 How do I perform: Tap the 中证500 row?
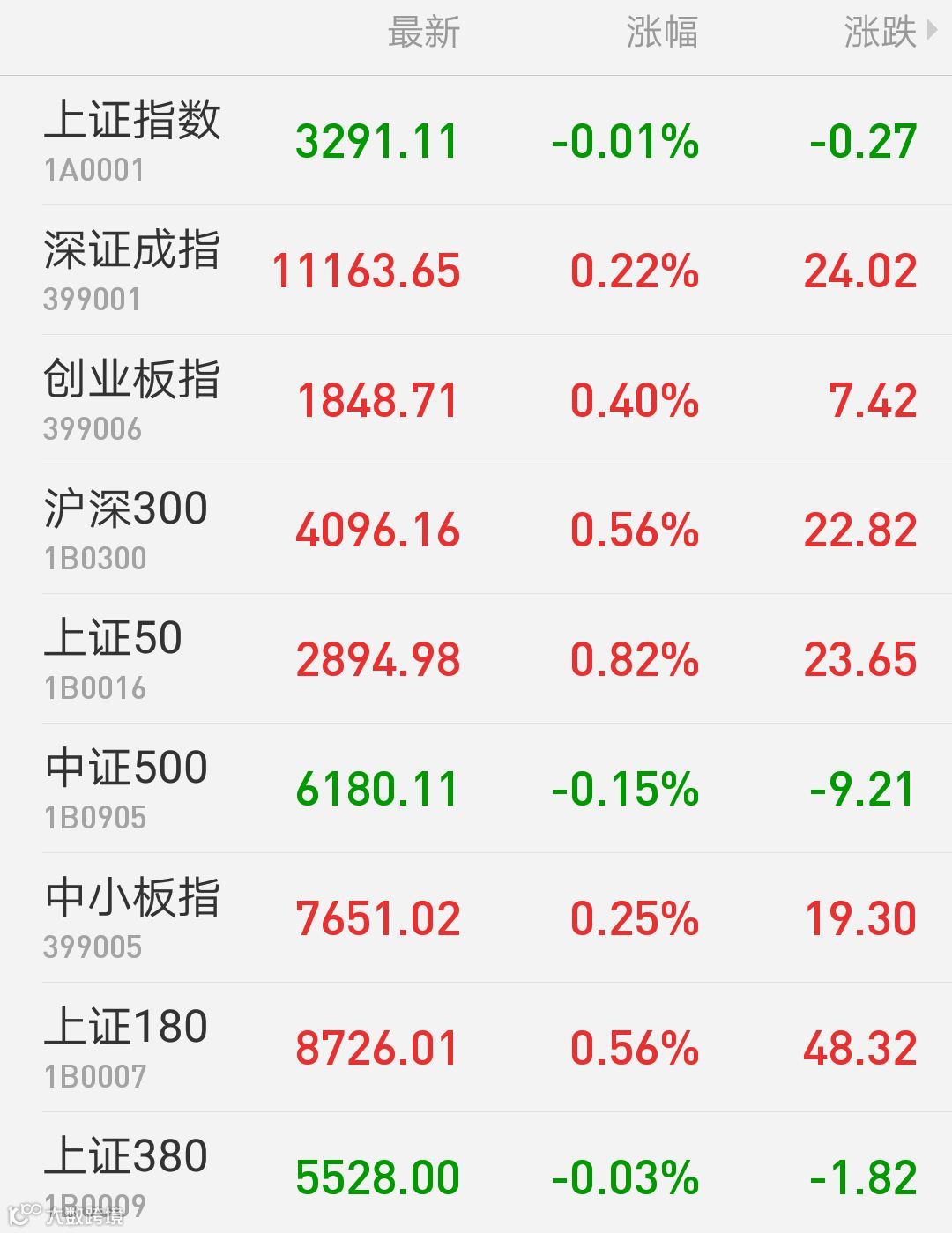click(x=476, y=788)
